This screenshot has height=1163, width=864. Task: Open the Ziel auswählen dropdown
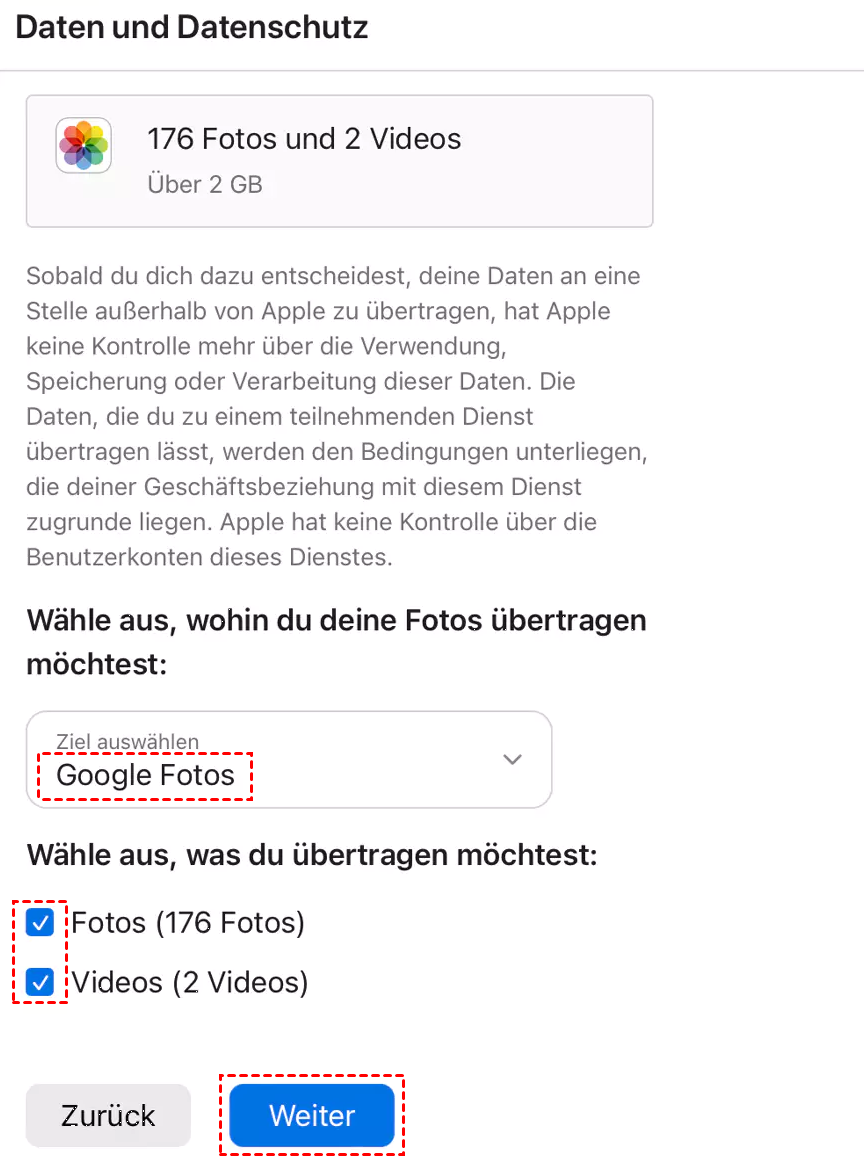(289, 760)
